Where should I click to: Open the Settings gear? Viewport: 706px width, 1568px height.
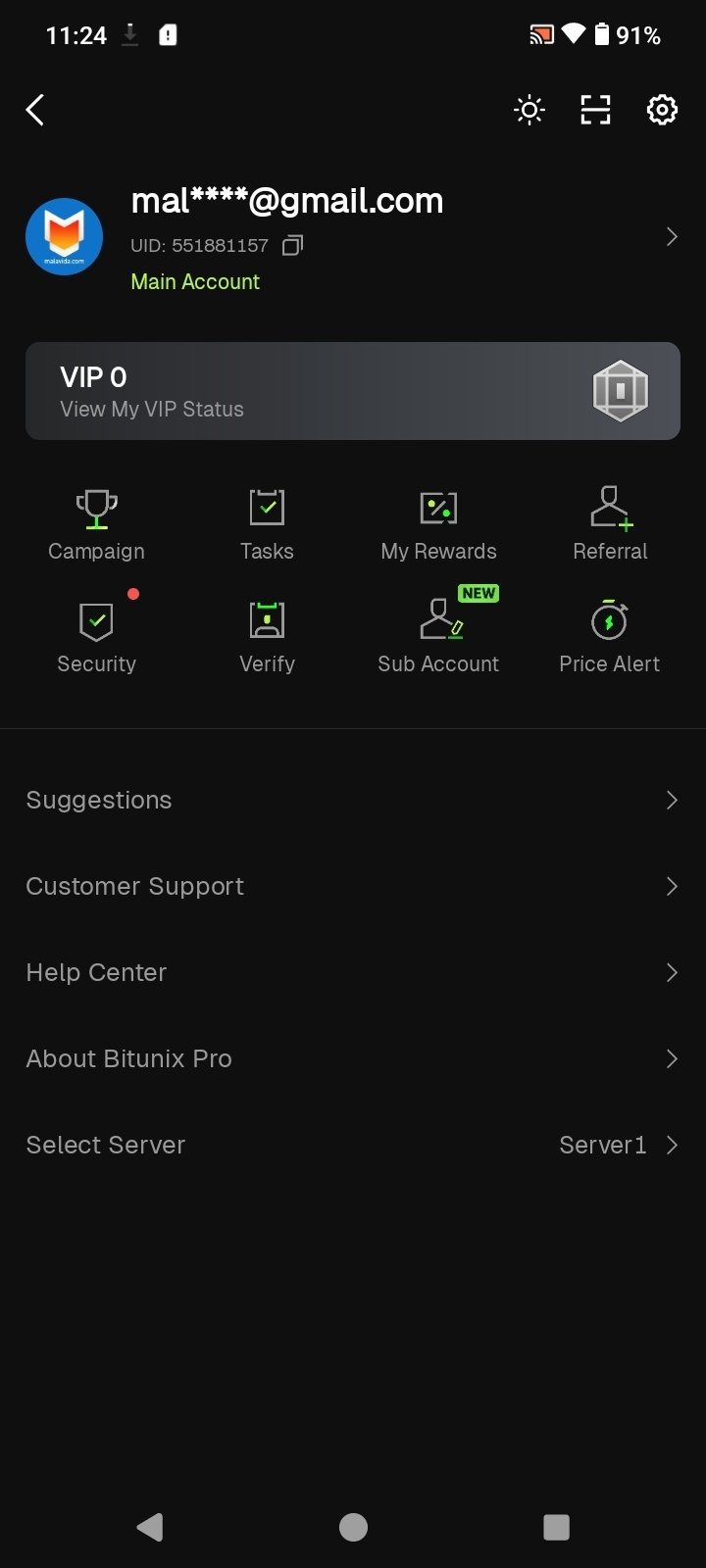(x=662, y=110)
